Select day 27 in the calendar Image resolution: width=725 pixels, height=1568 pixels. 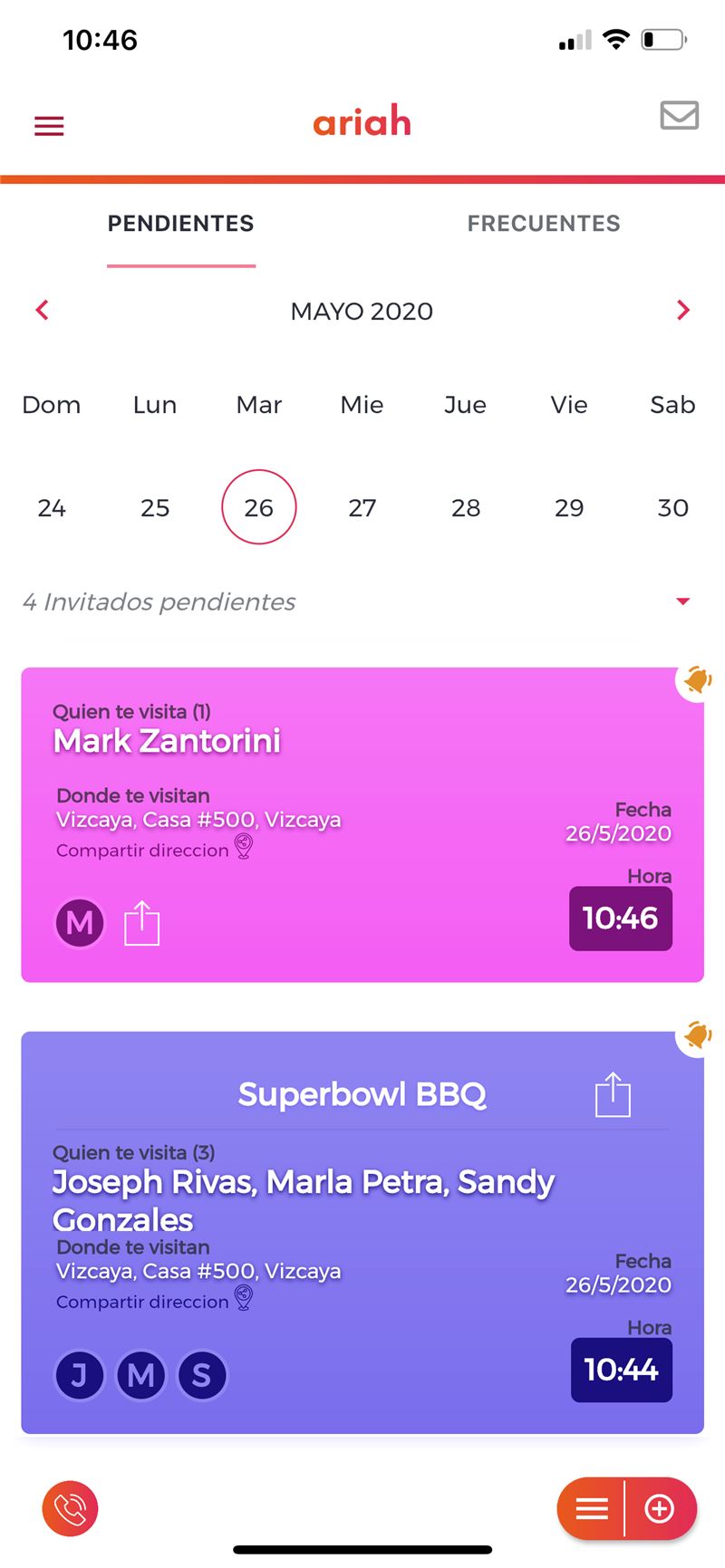362,507
